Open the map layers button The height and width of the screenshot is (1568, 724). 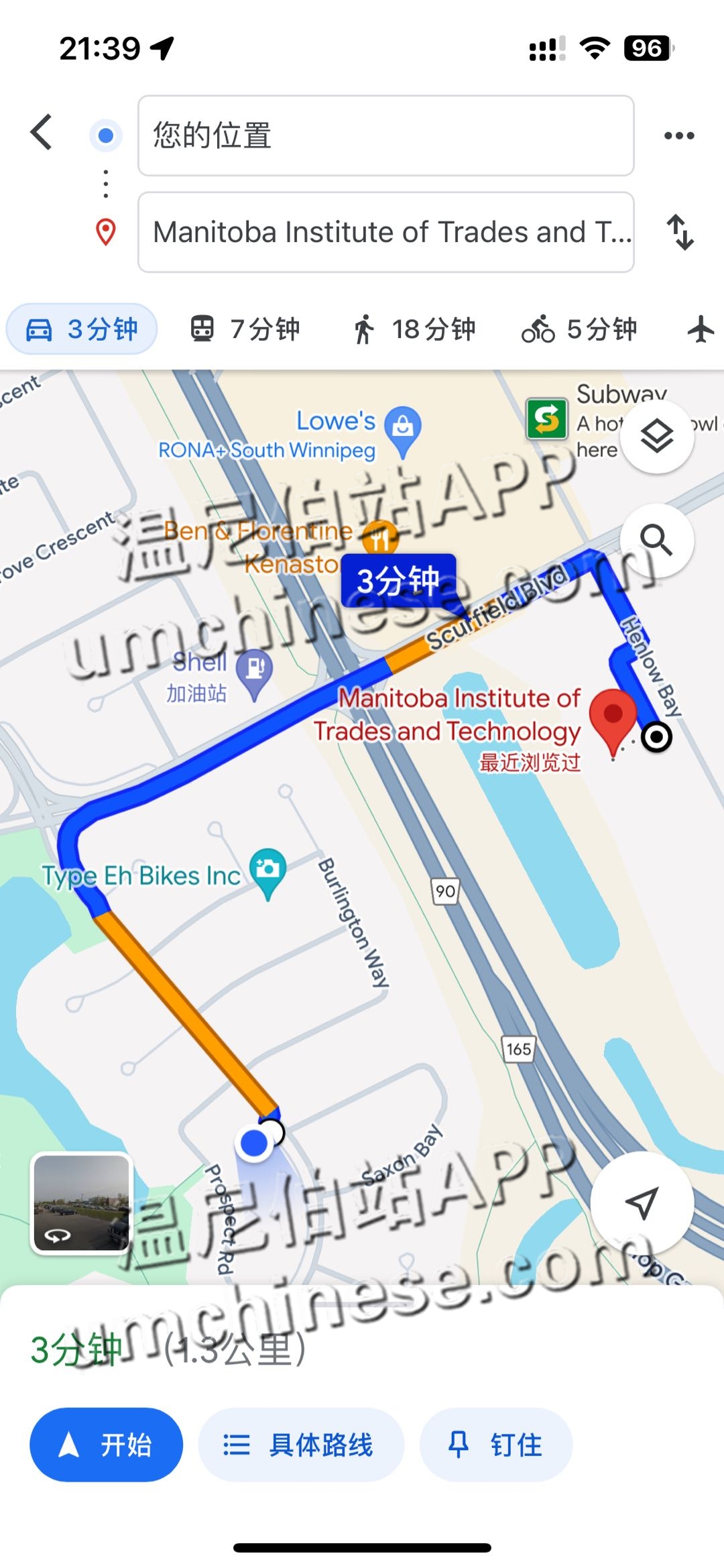(656, 437)
